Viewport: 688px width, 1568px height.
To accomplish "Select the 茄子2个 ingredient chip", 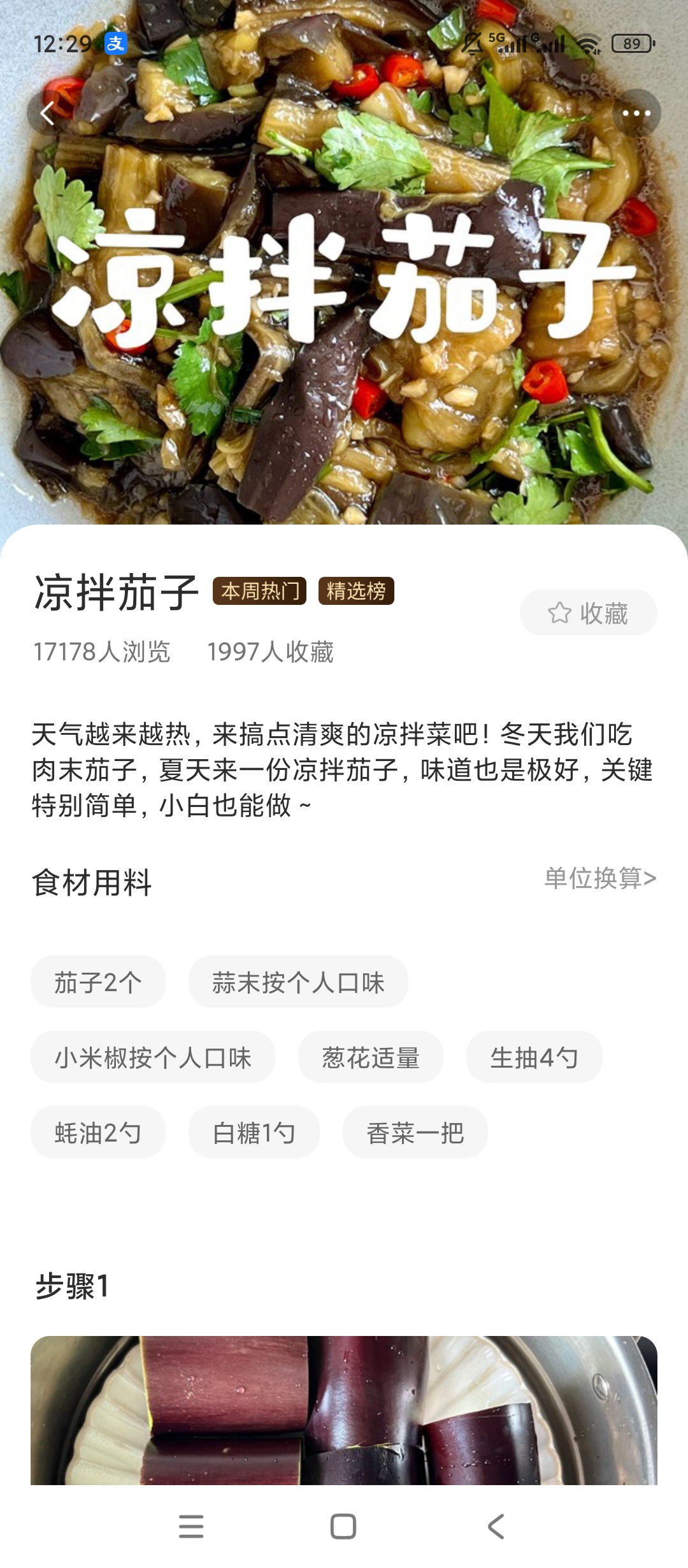I will tap(98, 982).
